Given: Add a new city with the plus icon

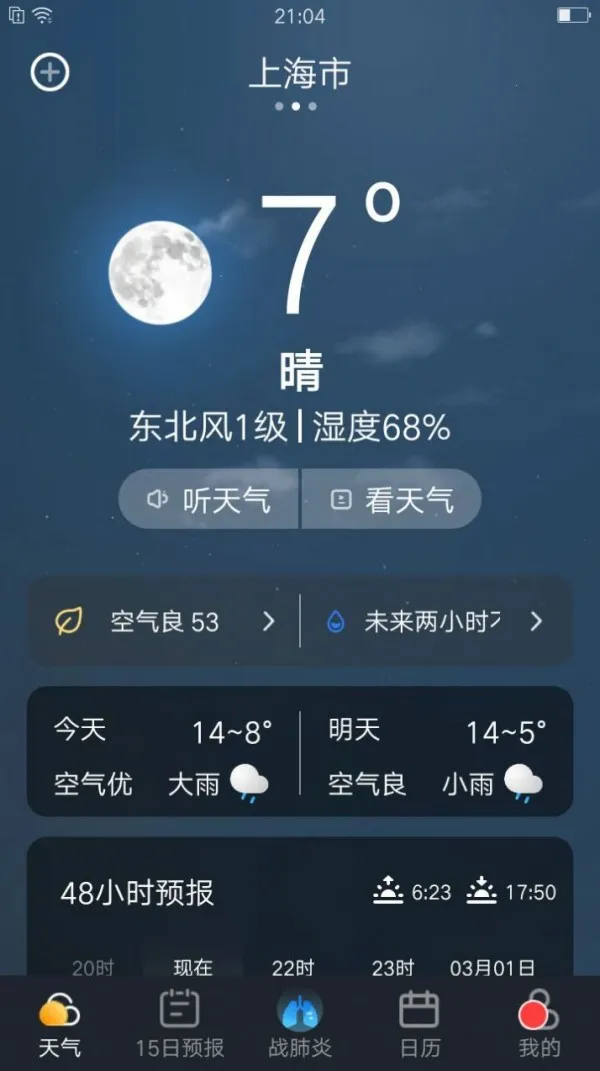Looking at the screenshot, I should pos(50,72).
